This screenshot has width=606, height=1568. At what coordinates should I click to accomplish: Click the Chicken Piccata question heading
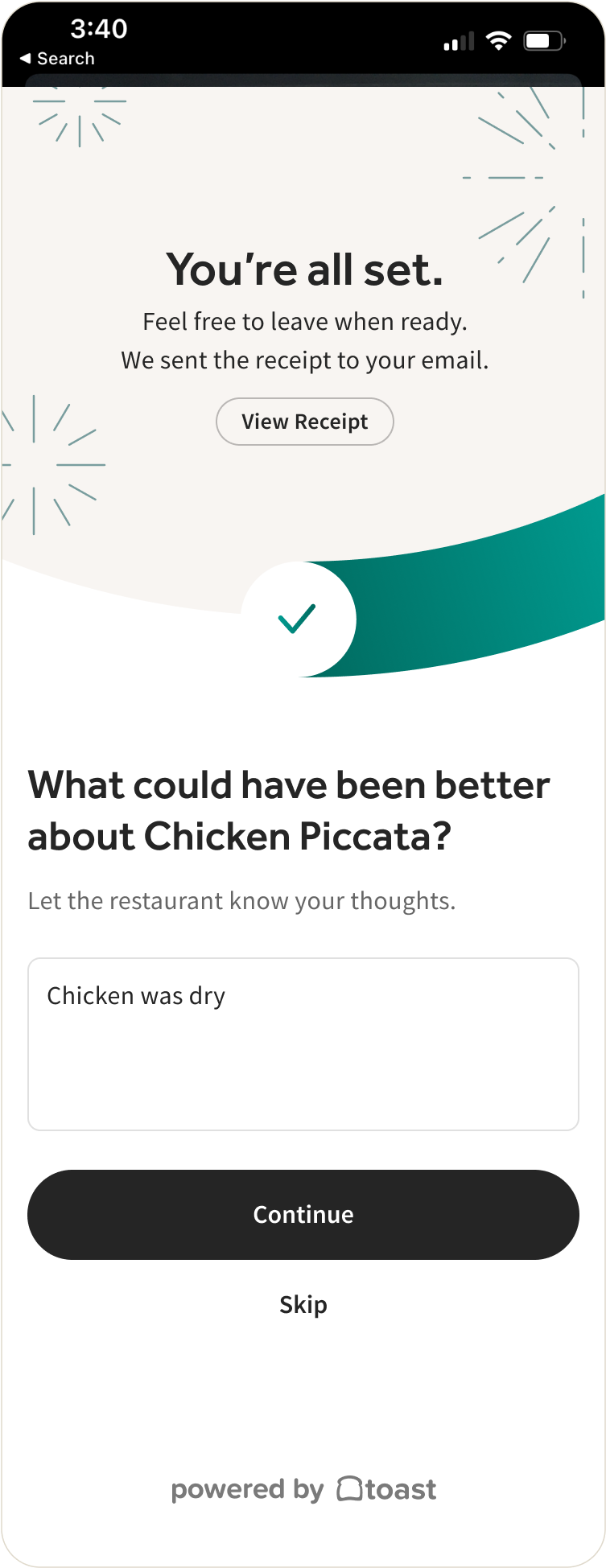pos(288,809)
